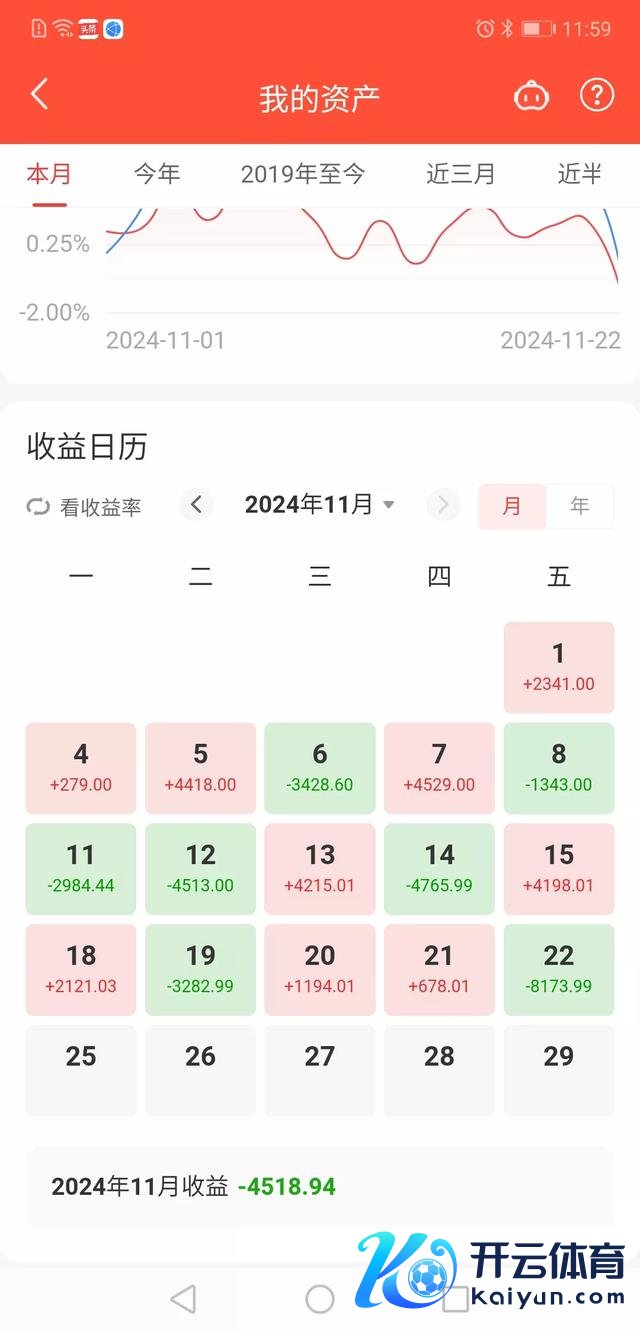Open day 22 with -8173.99 loss

(x=559, y=969)
